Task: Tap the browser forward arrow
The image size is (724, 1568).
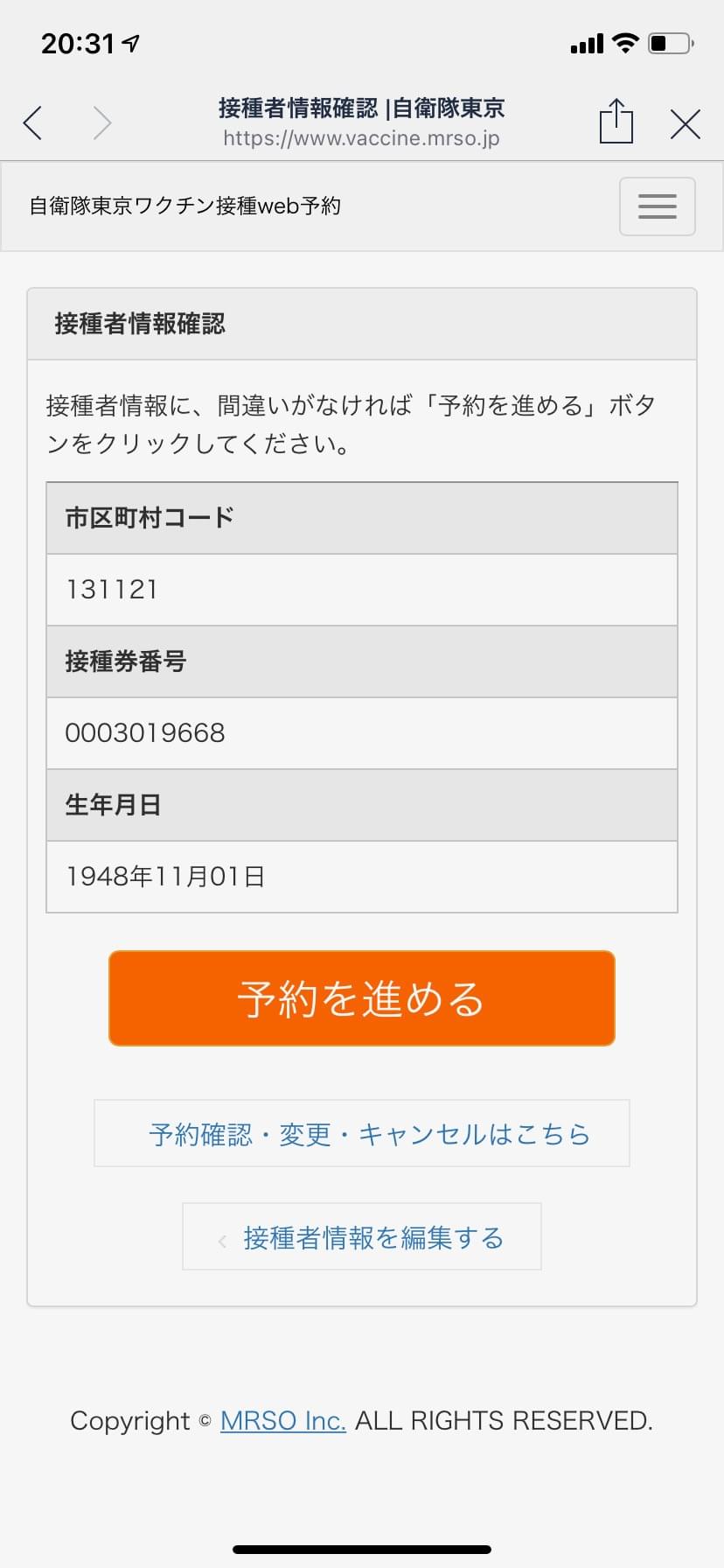Action: [x=102, y=123]
